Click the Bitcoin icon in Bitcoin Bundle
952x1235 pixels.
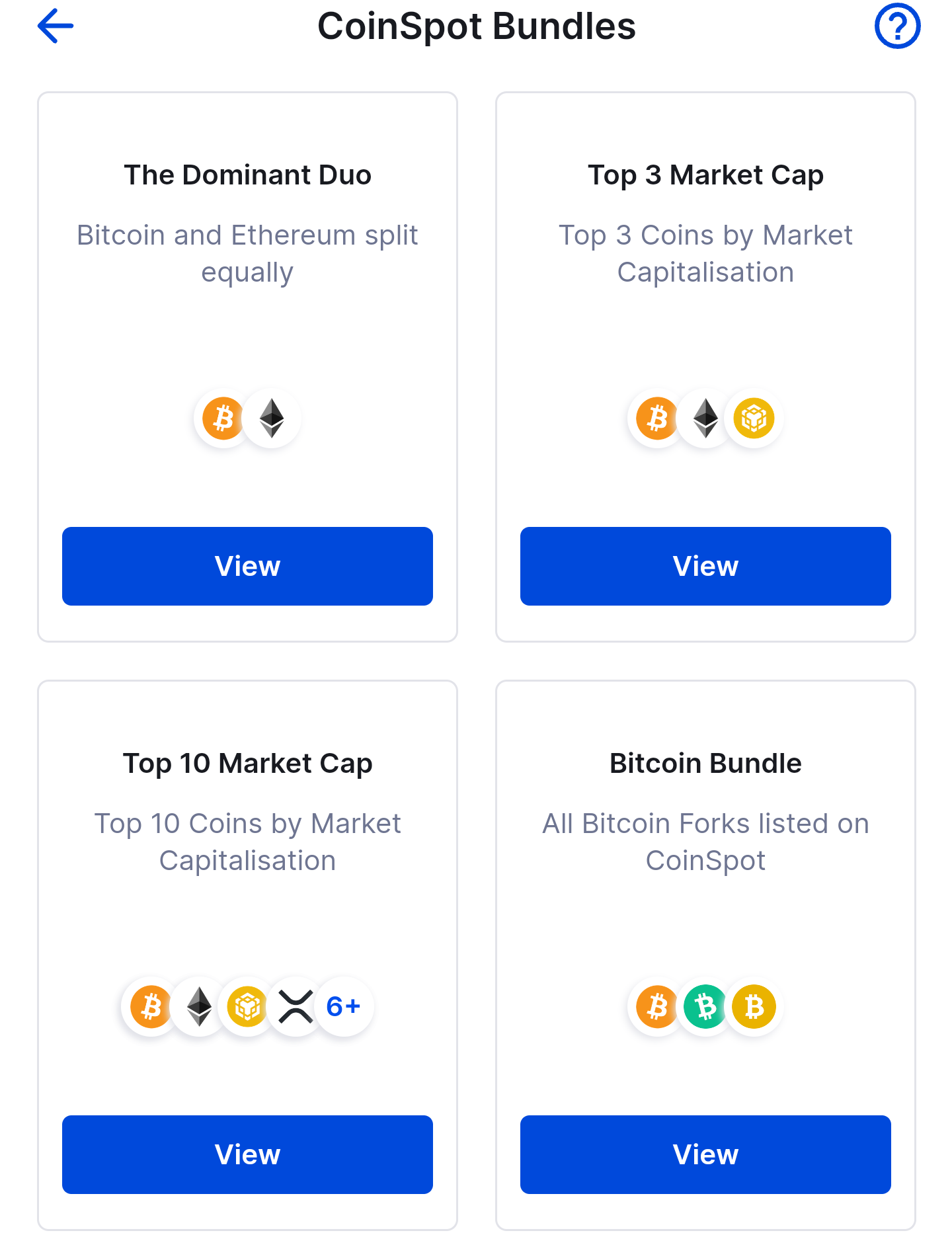pos(656,1006)
